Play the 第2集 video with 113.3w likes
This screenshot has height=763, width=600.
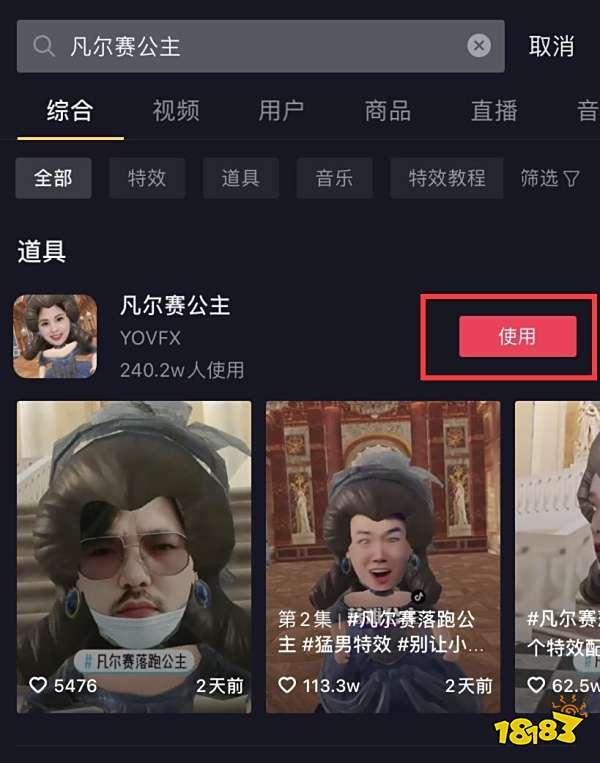383,555
